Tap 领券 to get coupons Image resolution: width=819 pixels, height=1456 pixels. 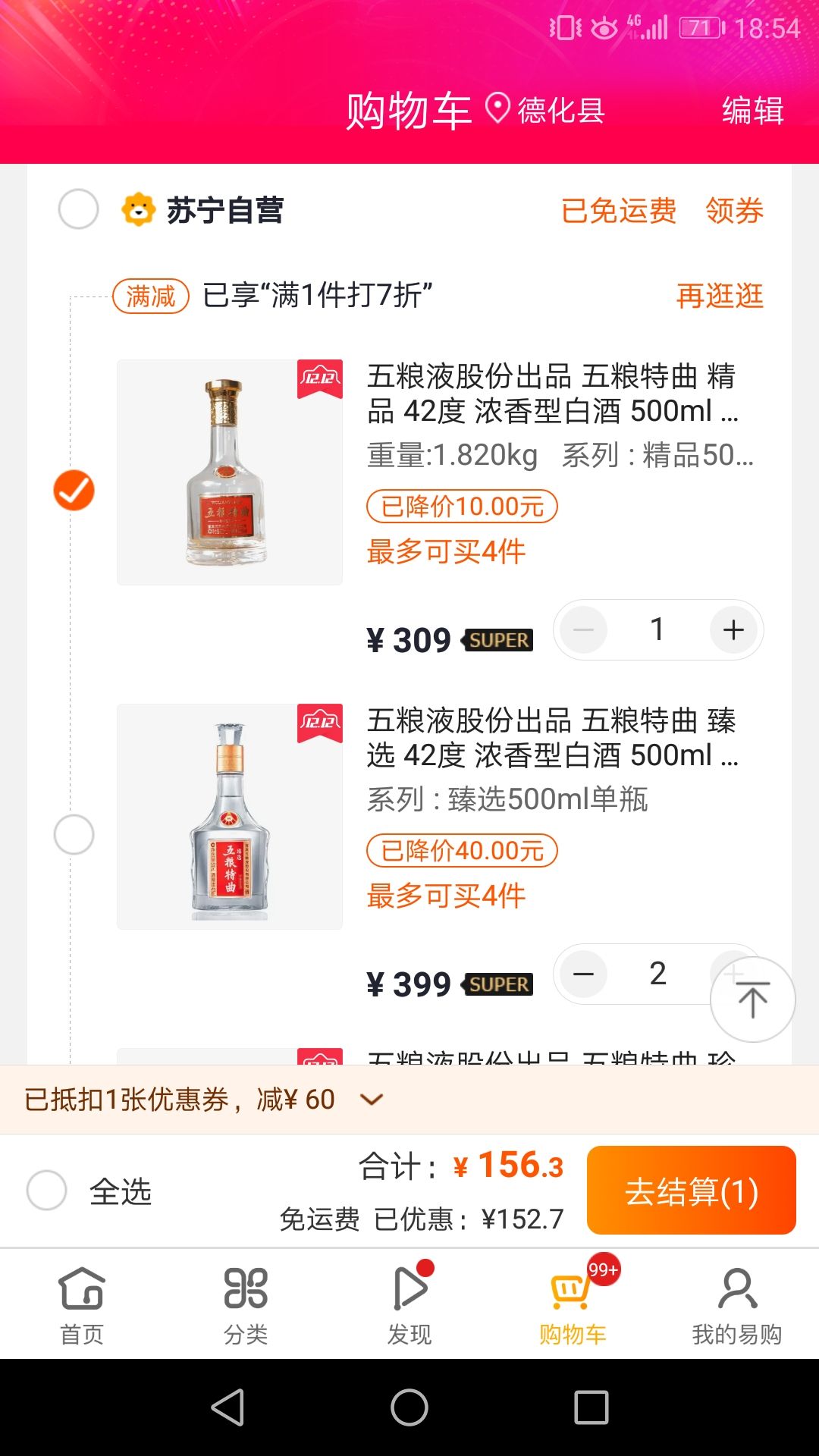[734, 211]
